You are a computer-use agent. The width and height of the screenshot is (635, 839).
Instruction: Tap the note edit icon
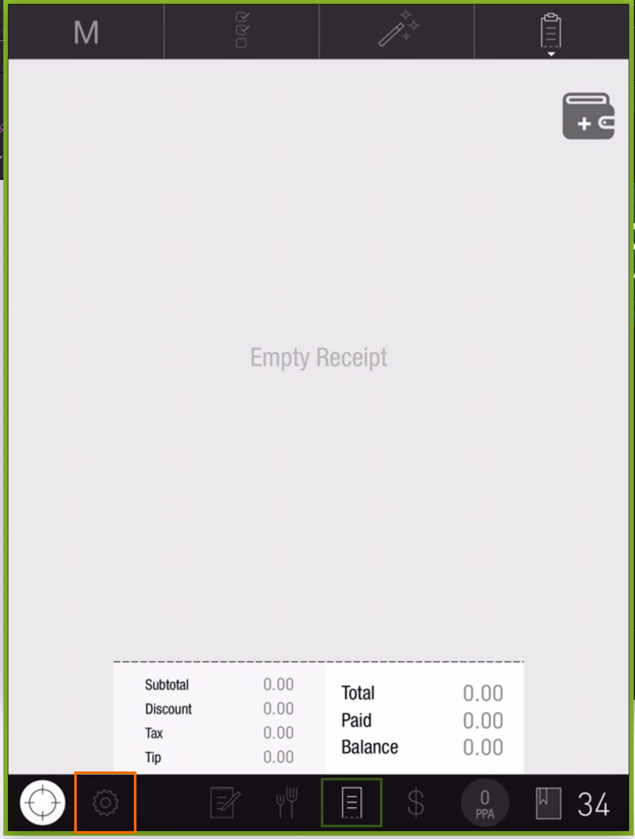[x=225, y=803]
